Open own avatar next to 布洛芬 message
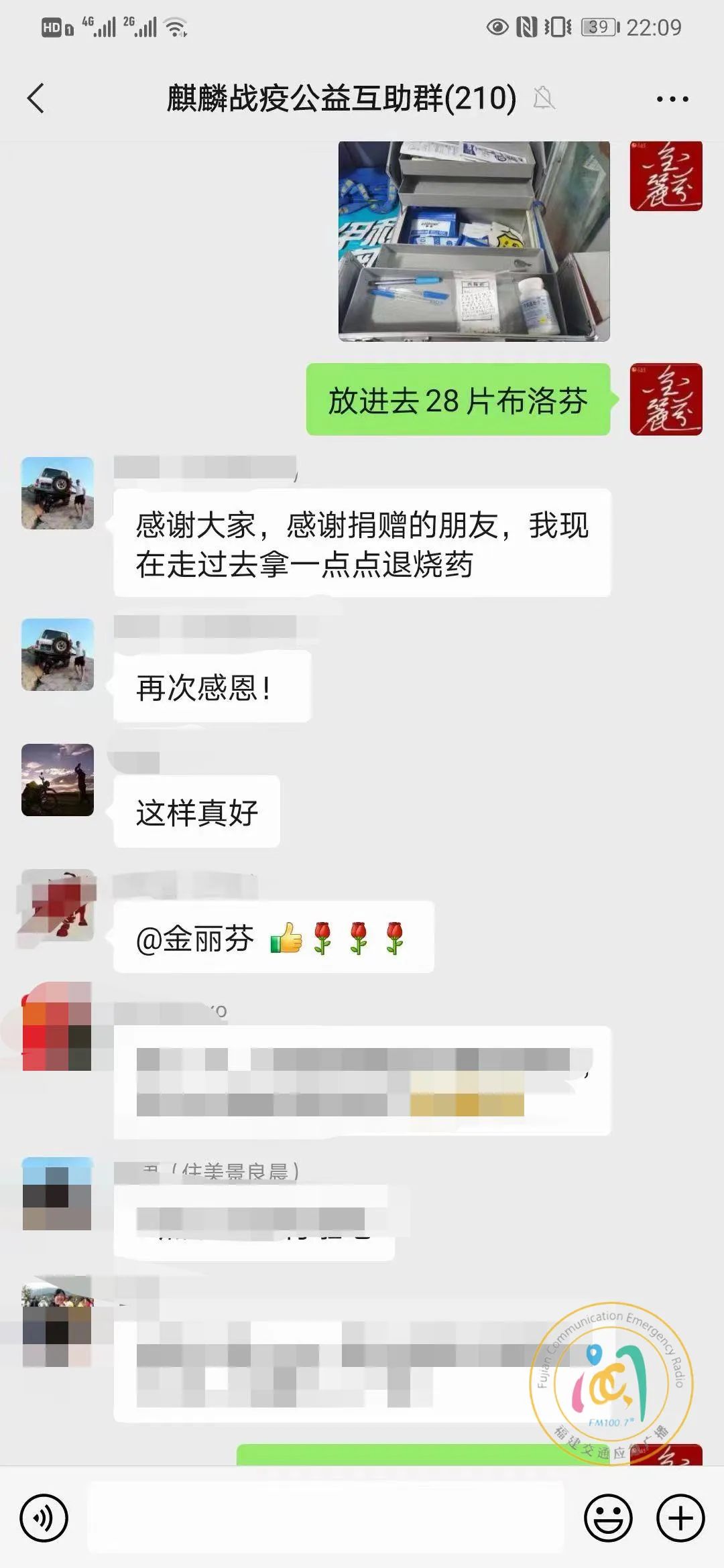Image resolution: width=724 pixels, height=1568 pixels. (666, 399)
